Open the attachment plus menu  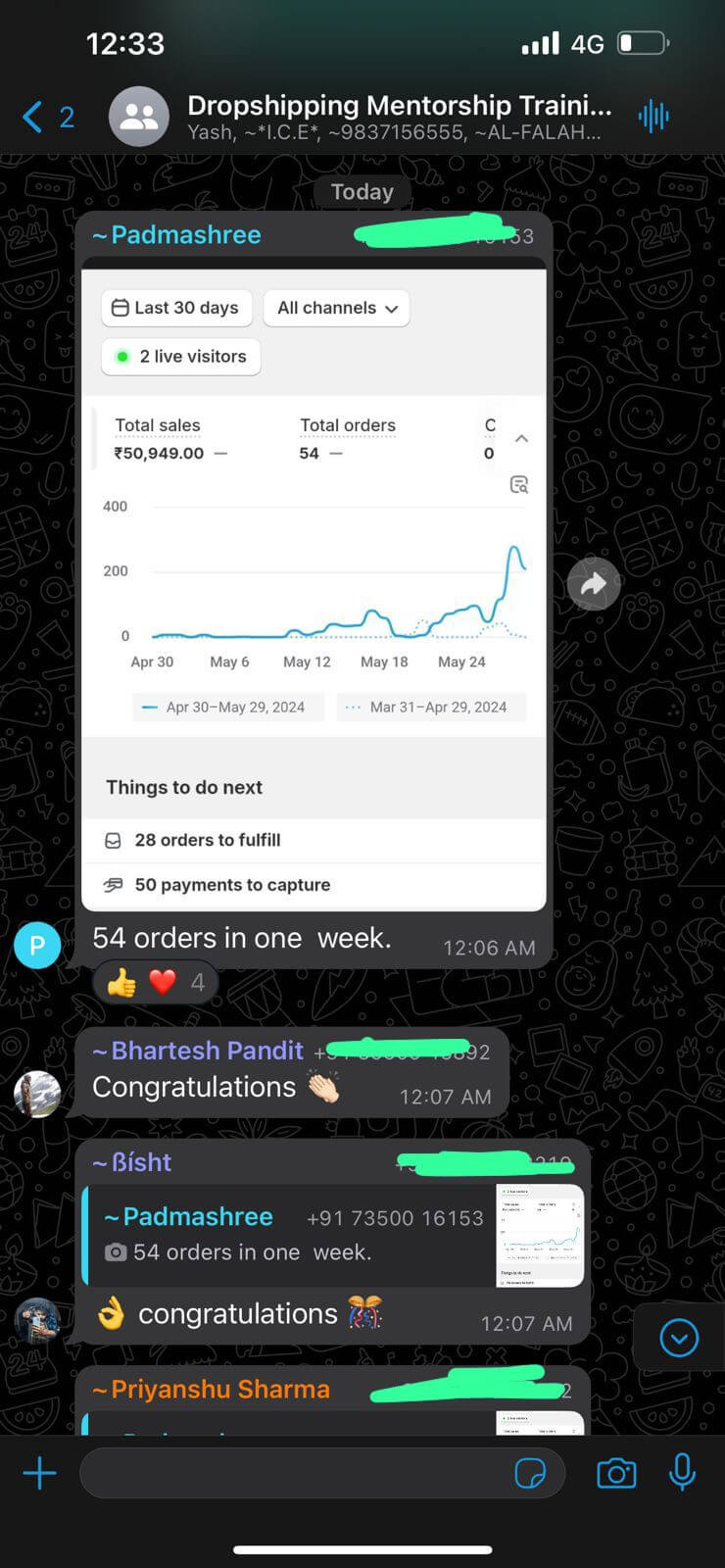point(40,1473)
